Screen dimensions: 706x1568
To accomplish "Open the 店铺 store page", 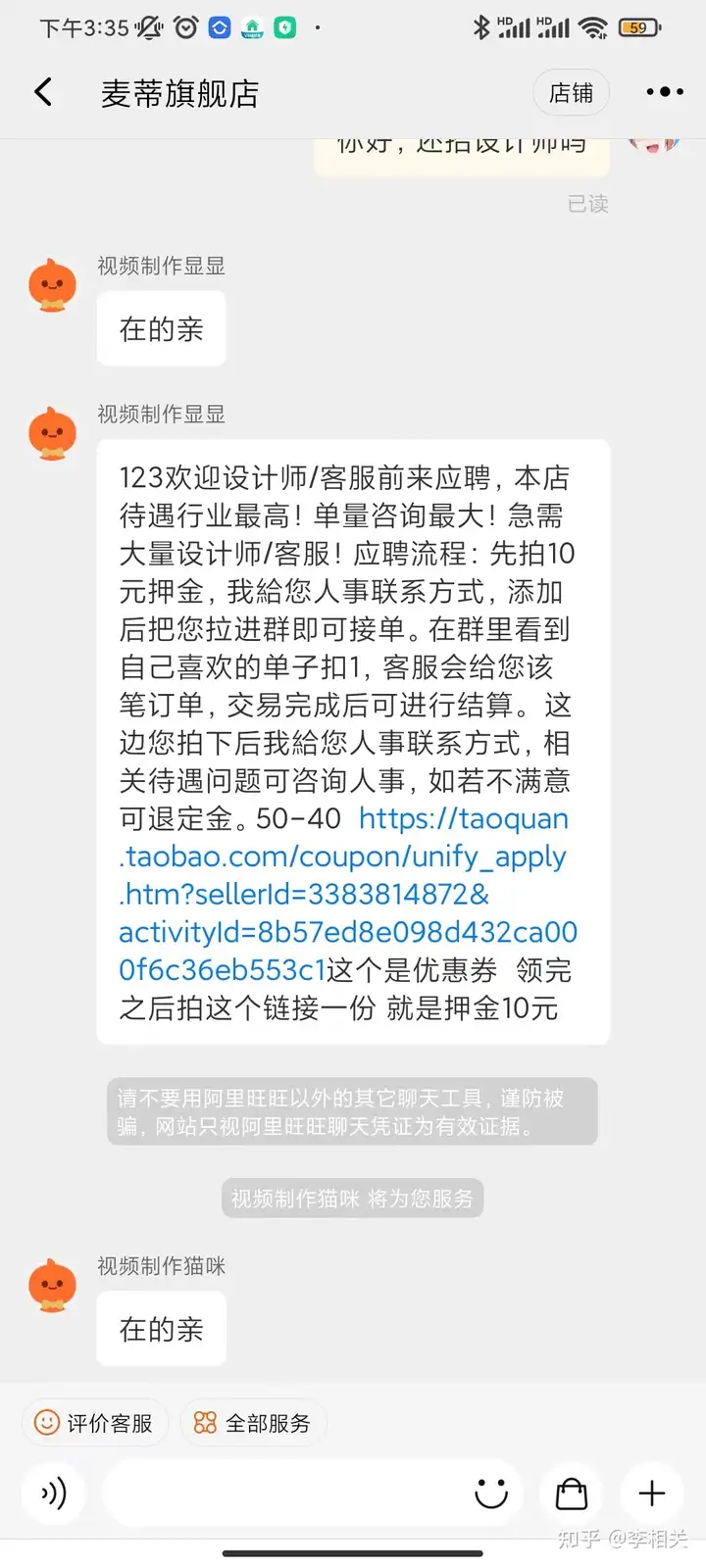I will tap(571, 93).
